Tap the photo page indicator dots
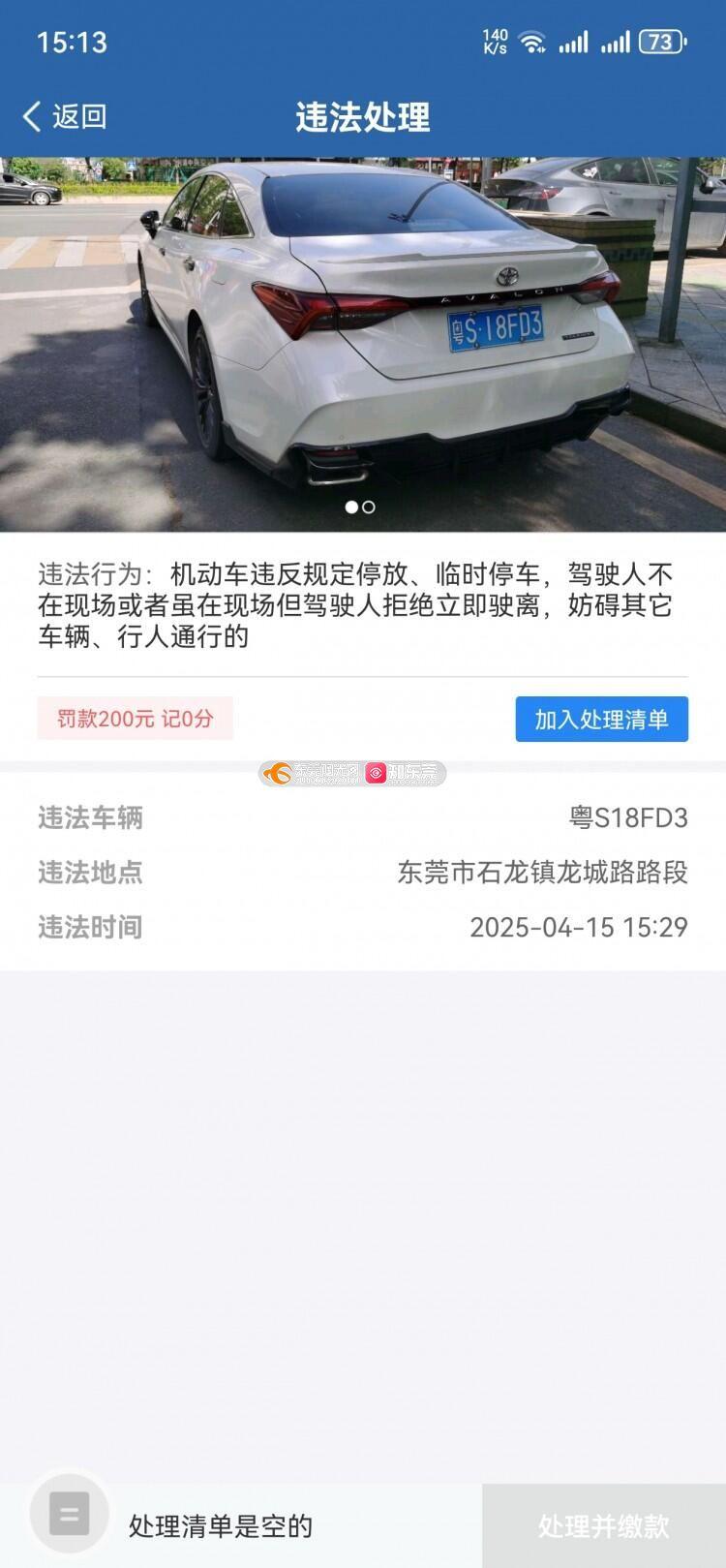Viewport: 726px width, 1568px height. (360, 507)
